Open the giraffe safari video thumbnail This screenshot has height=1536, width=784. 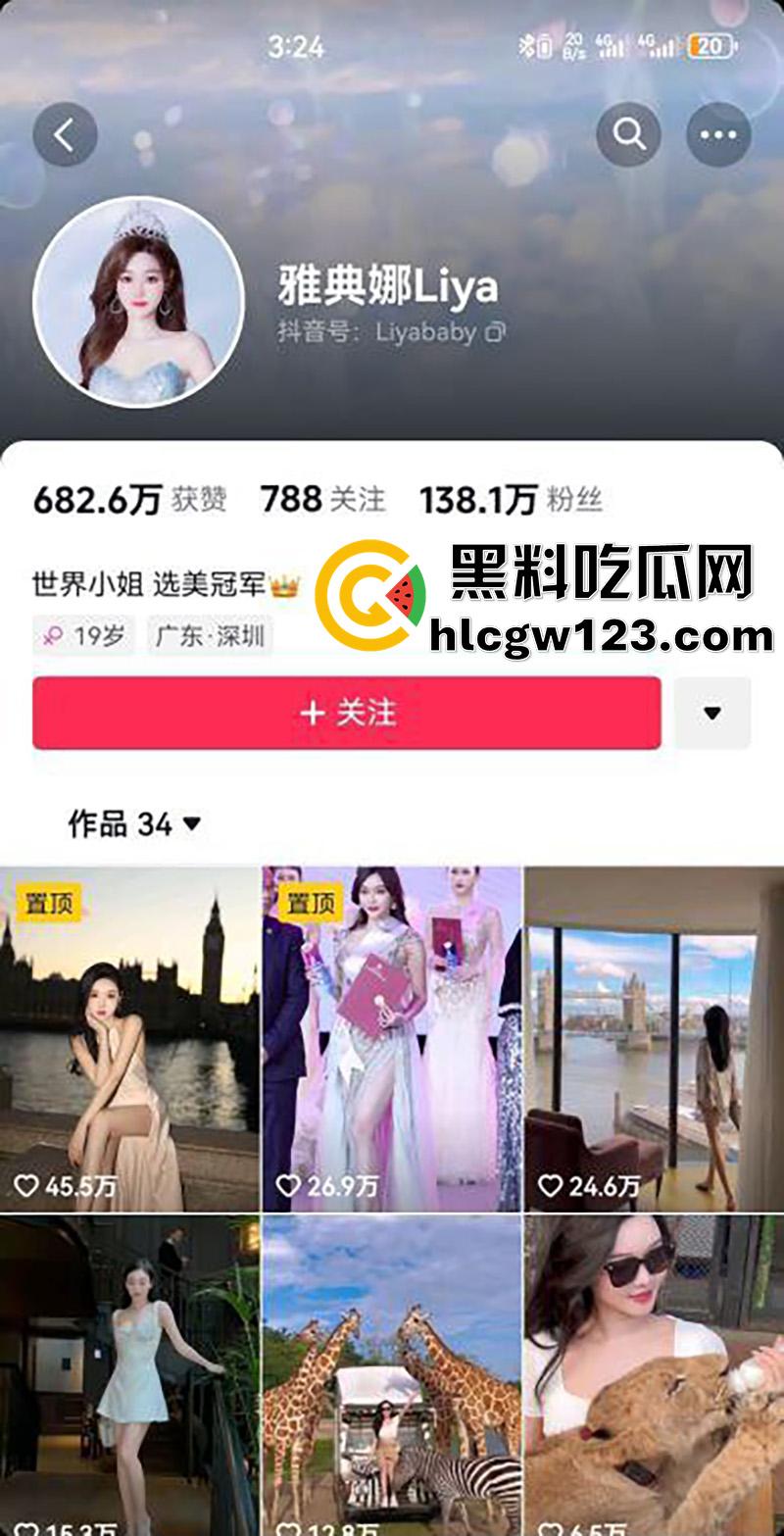392,1372
